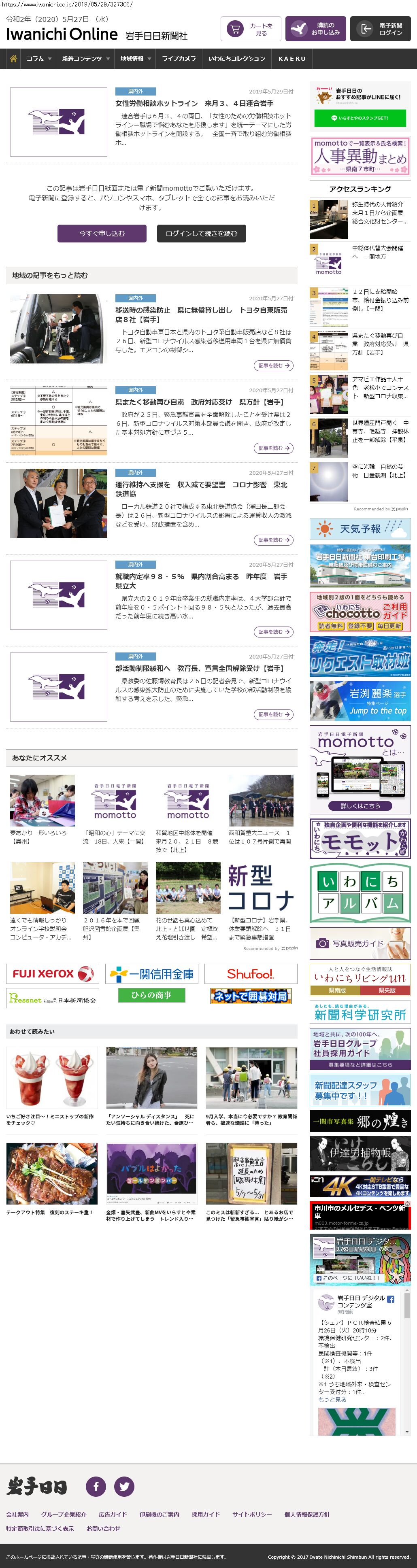Open 電子新聞ログイン login button

point(380,29)
